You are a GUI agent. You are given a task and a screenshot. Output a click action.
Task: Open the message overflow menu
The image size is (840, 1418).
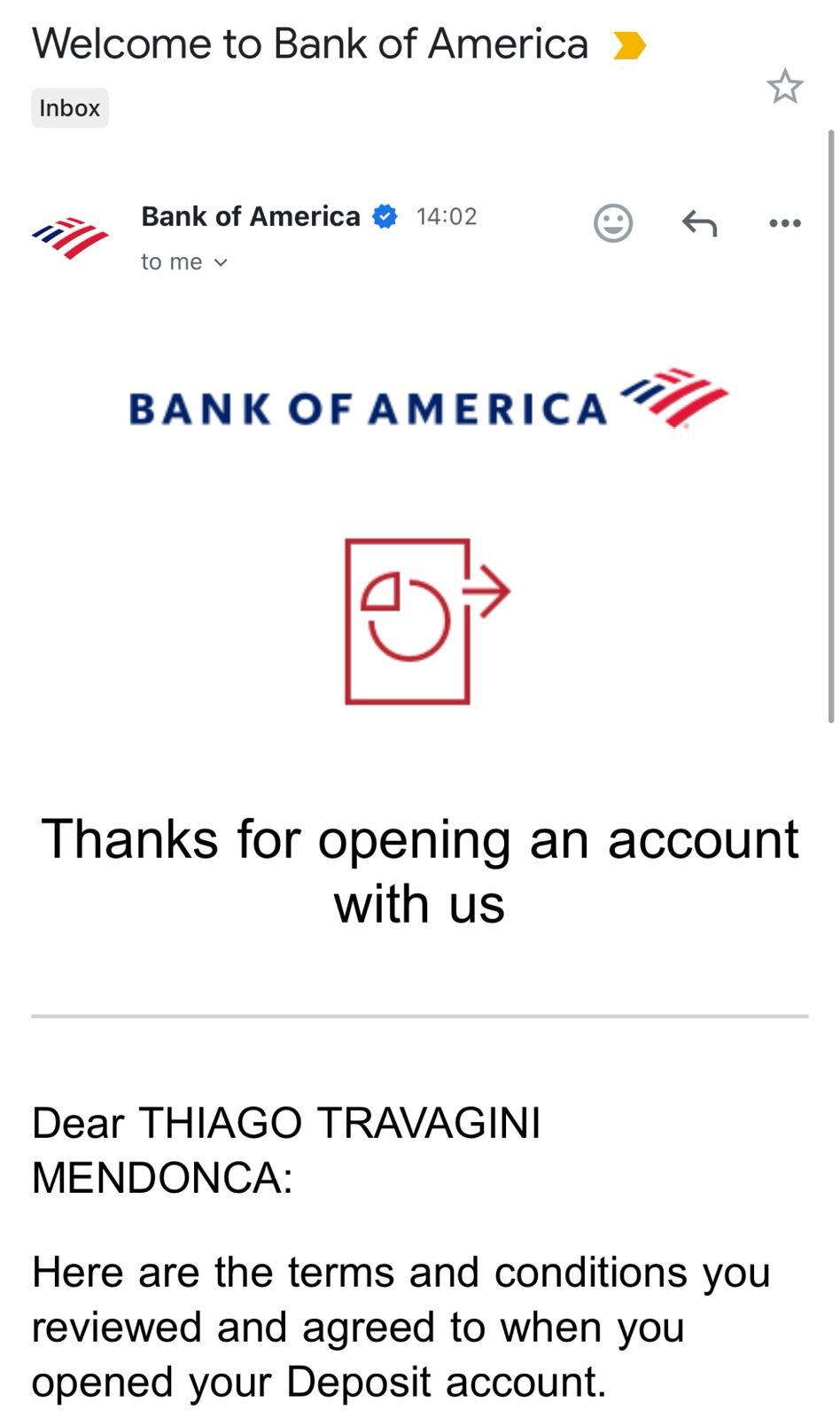[x=785, y=223]
